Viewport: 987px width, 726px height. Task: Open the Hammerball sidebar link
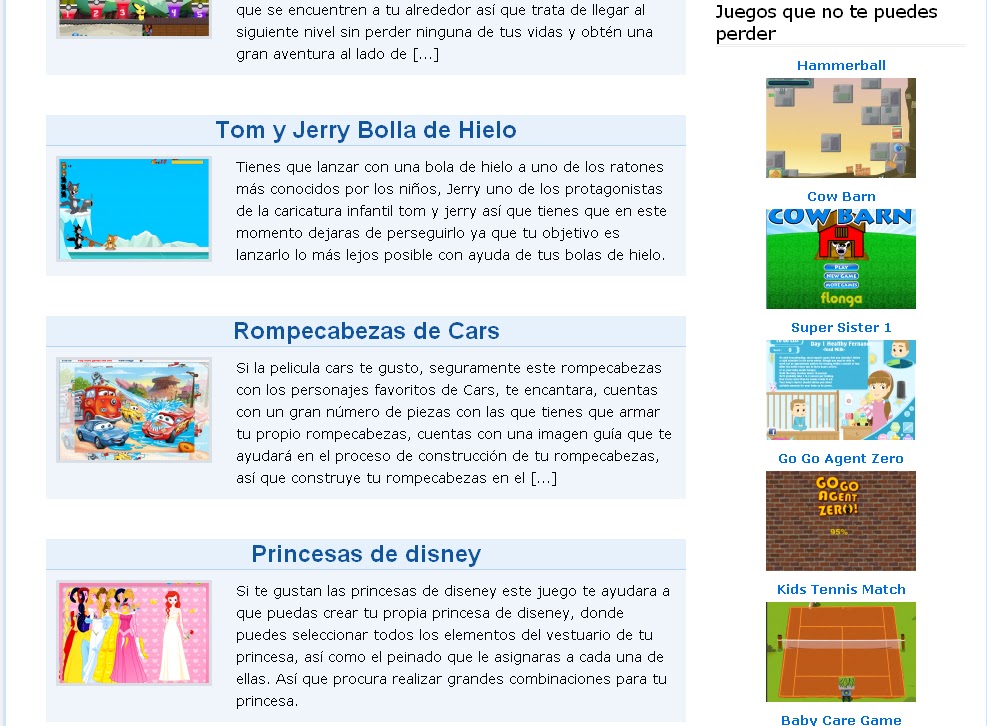[x=841, y=66]
